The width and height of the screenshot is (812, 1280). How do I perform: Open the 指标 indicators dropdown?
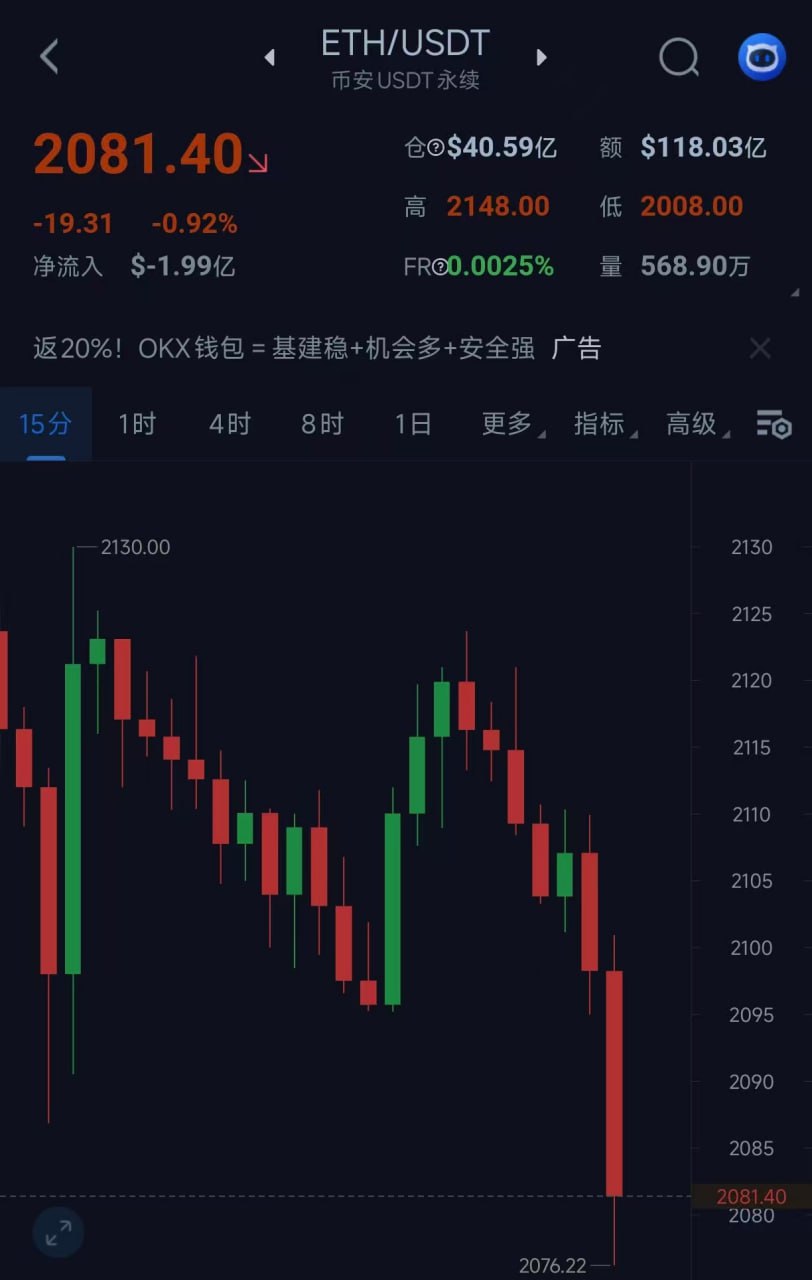[x=600, y=424]
